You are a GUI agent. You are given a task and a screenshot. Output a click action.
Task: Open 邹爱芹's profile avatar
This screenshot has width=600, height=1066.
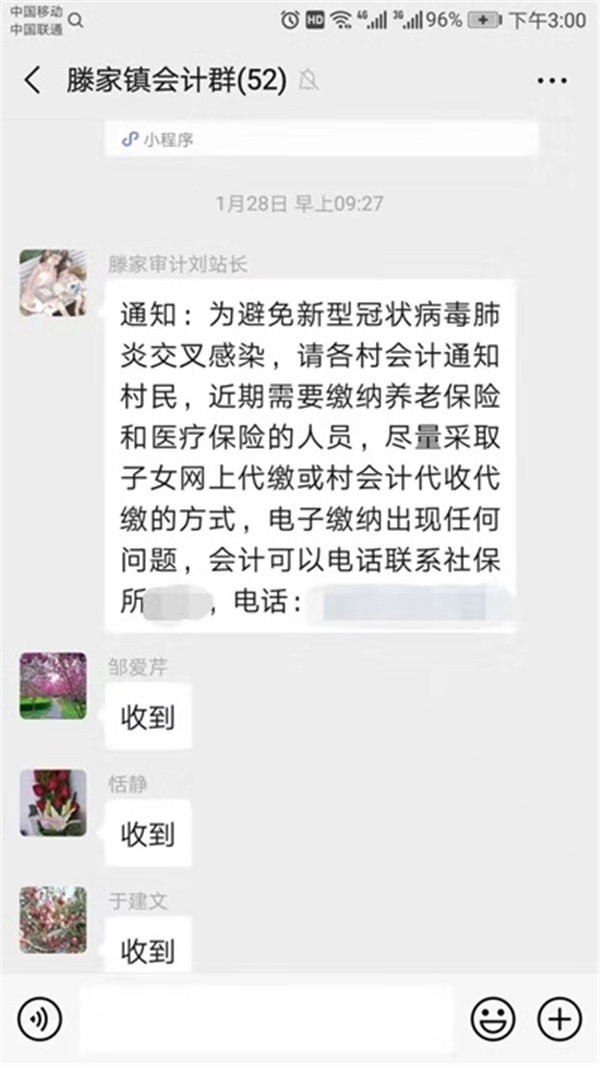52,686
